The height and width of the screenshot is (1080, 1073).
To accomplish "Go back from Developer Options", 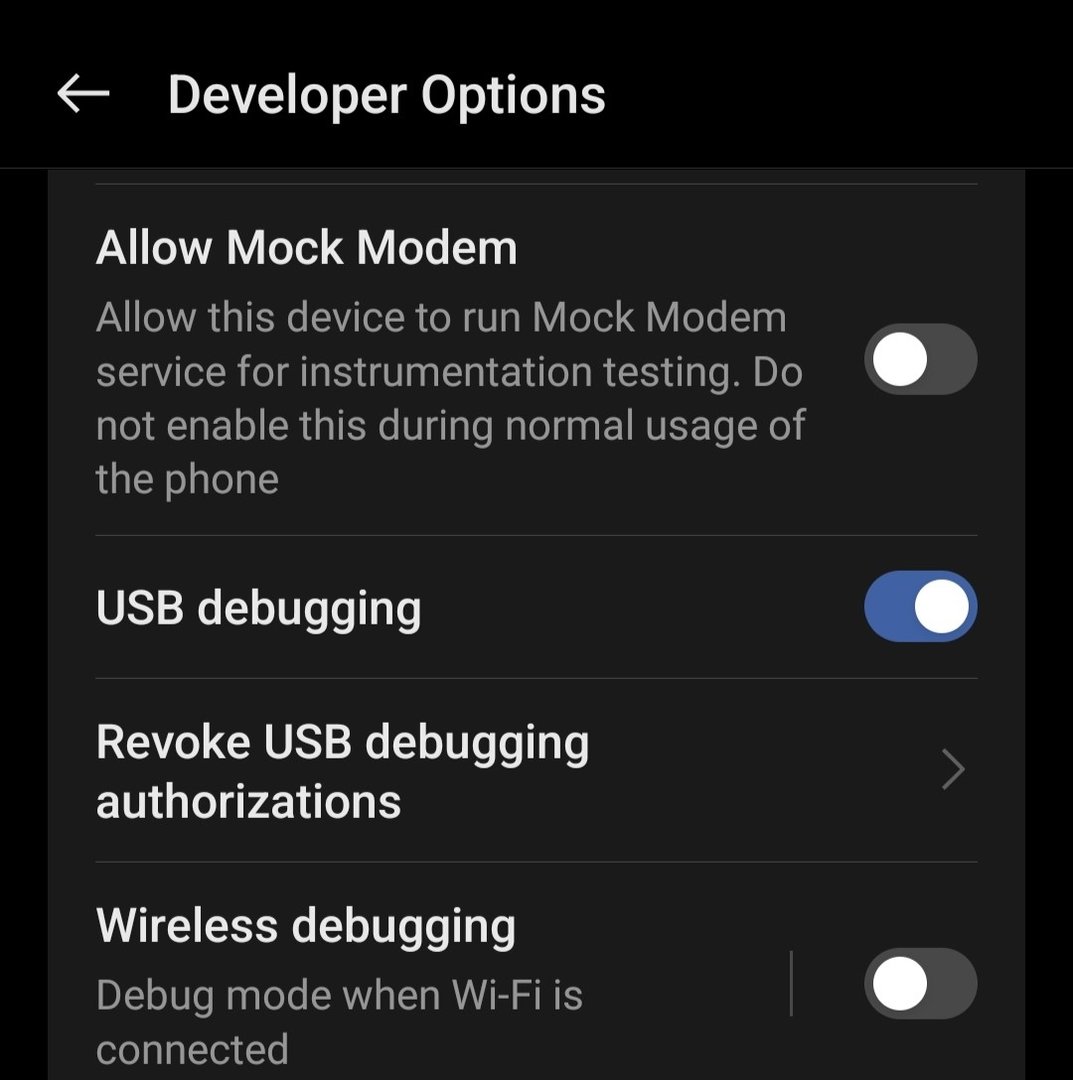I will [x=83, y=94].
